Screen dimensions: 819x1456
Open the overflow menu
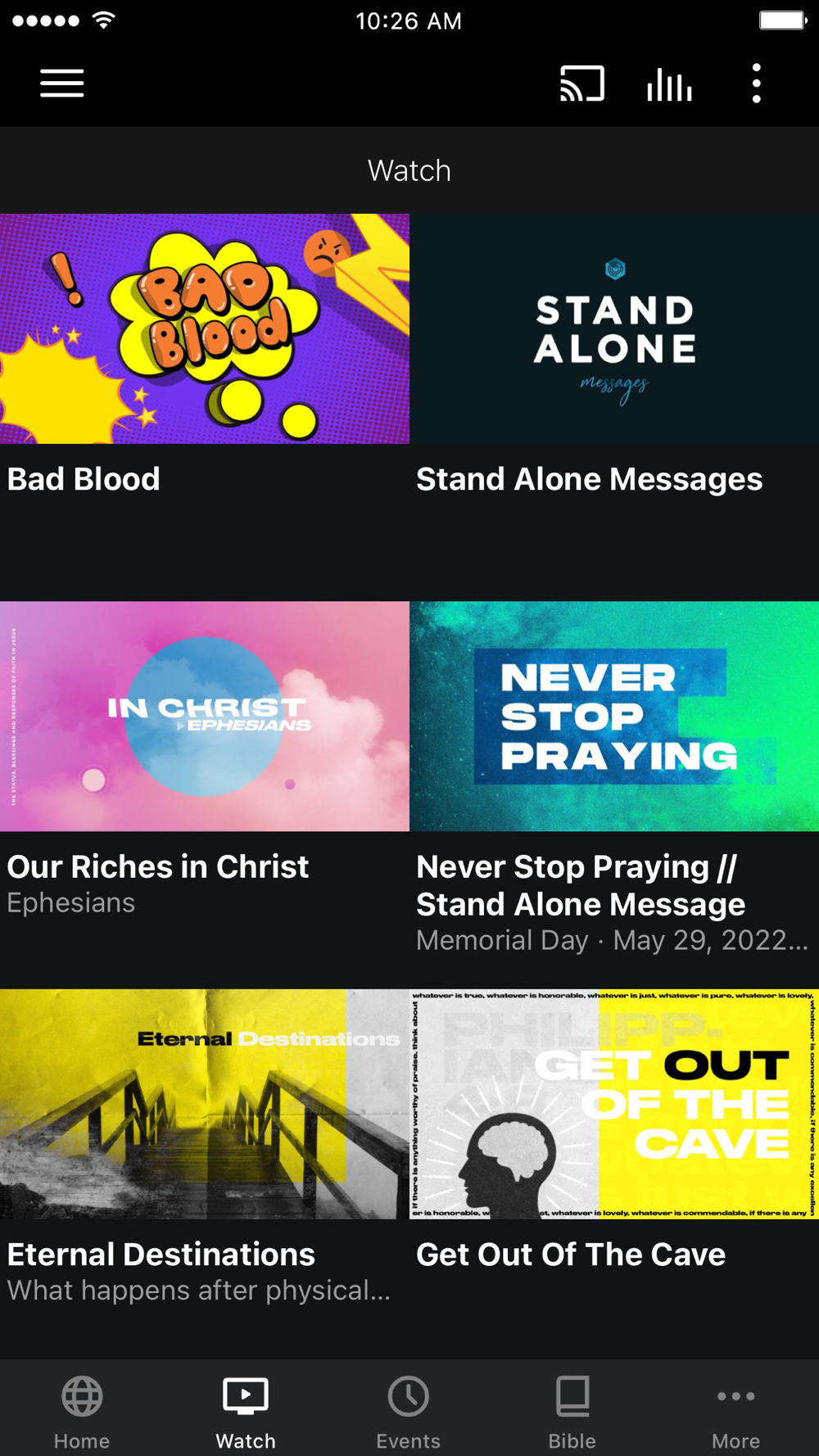point(756,84)
